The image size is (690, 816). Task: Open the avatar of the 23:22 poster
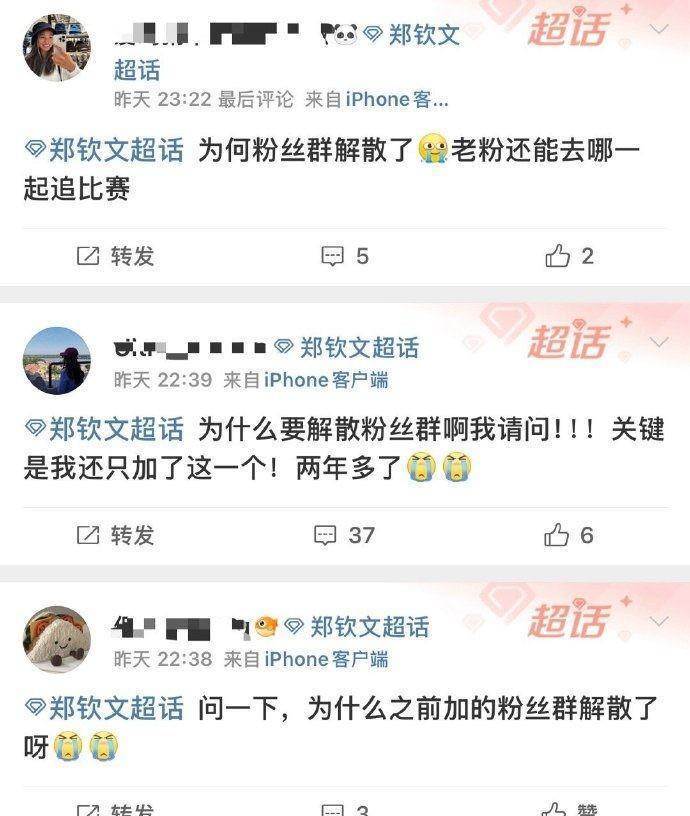click(57, 47)
